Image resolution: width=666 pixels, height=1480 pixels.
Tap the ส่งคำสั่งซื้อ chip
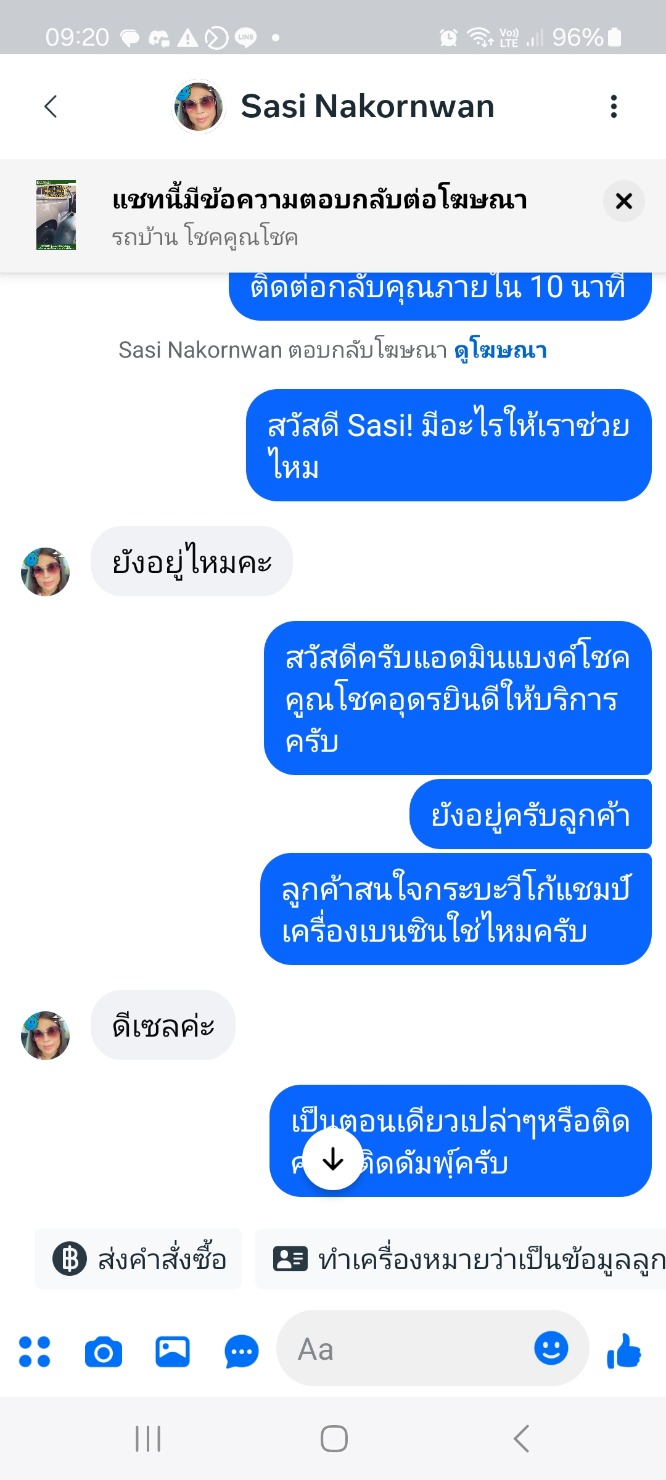click(x=139, y=1259)
